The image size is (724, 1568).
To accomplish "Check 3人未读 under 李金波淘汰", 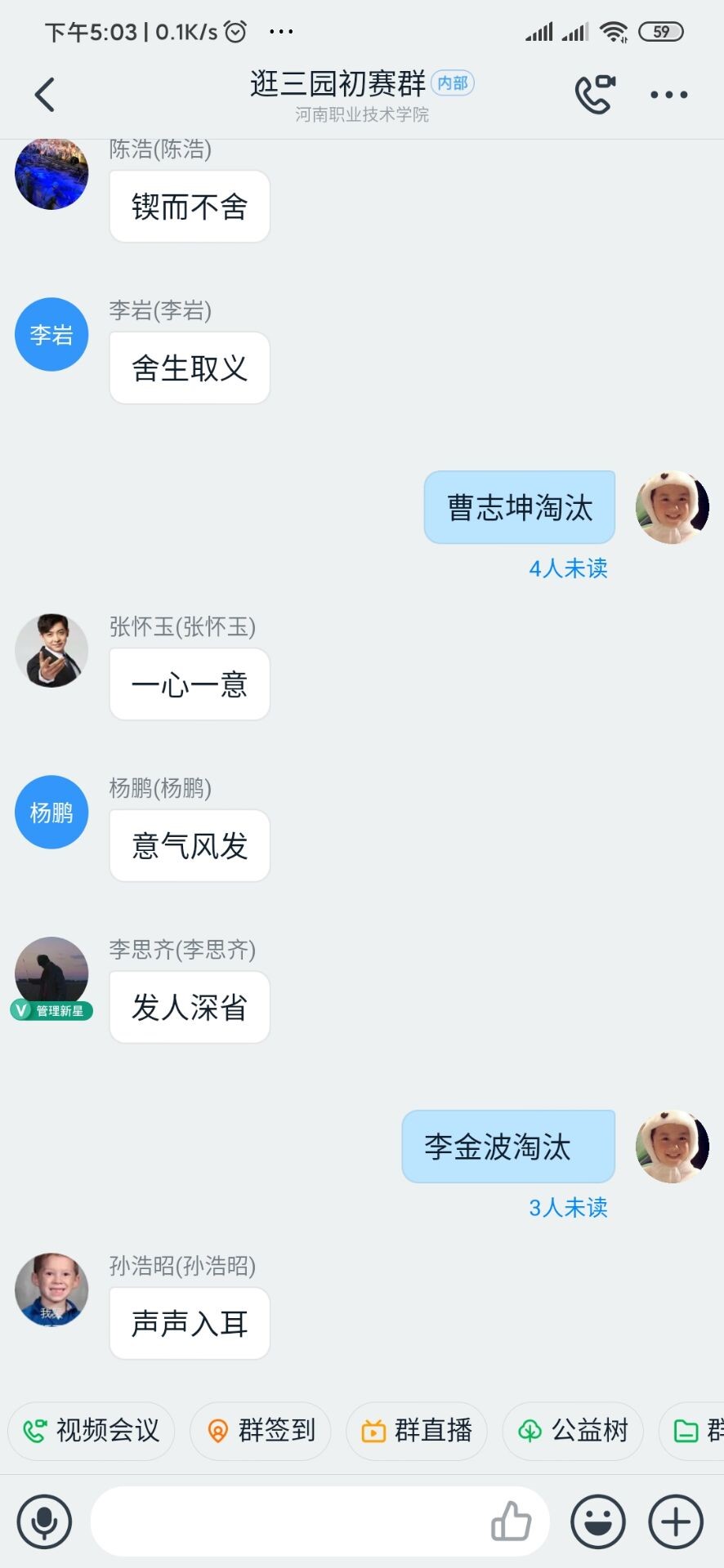I will pos(568,1207).
